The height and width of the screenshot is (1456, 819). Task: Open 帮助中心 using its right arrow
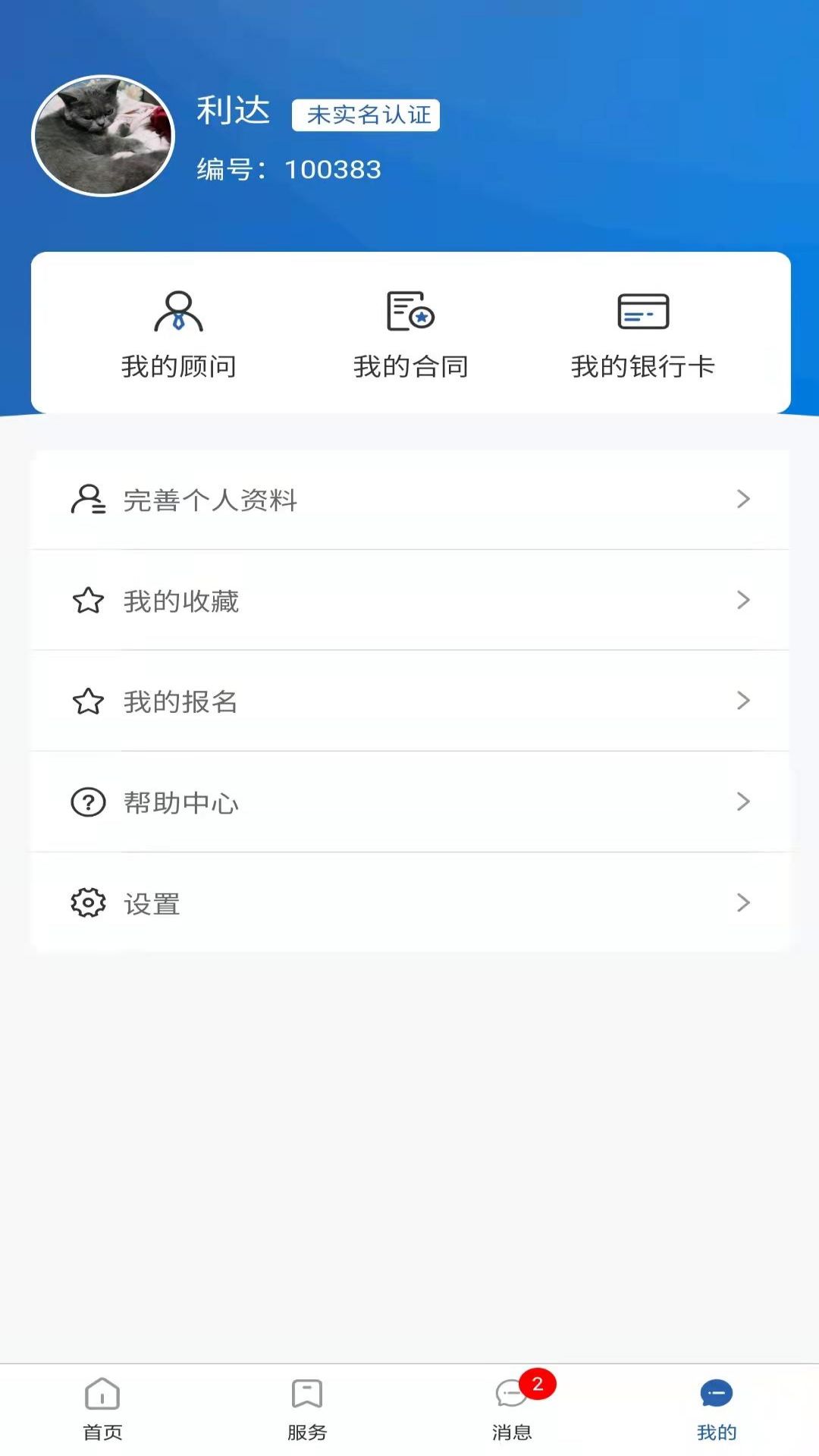(x=743, y=802)
